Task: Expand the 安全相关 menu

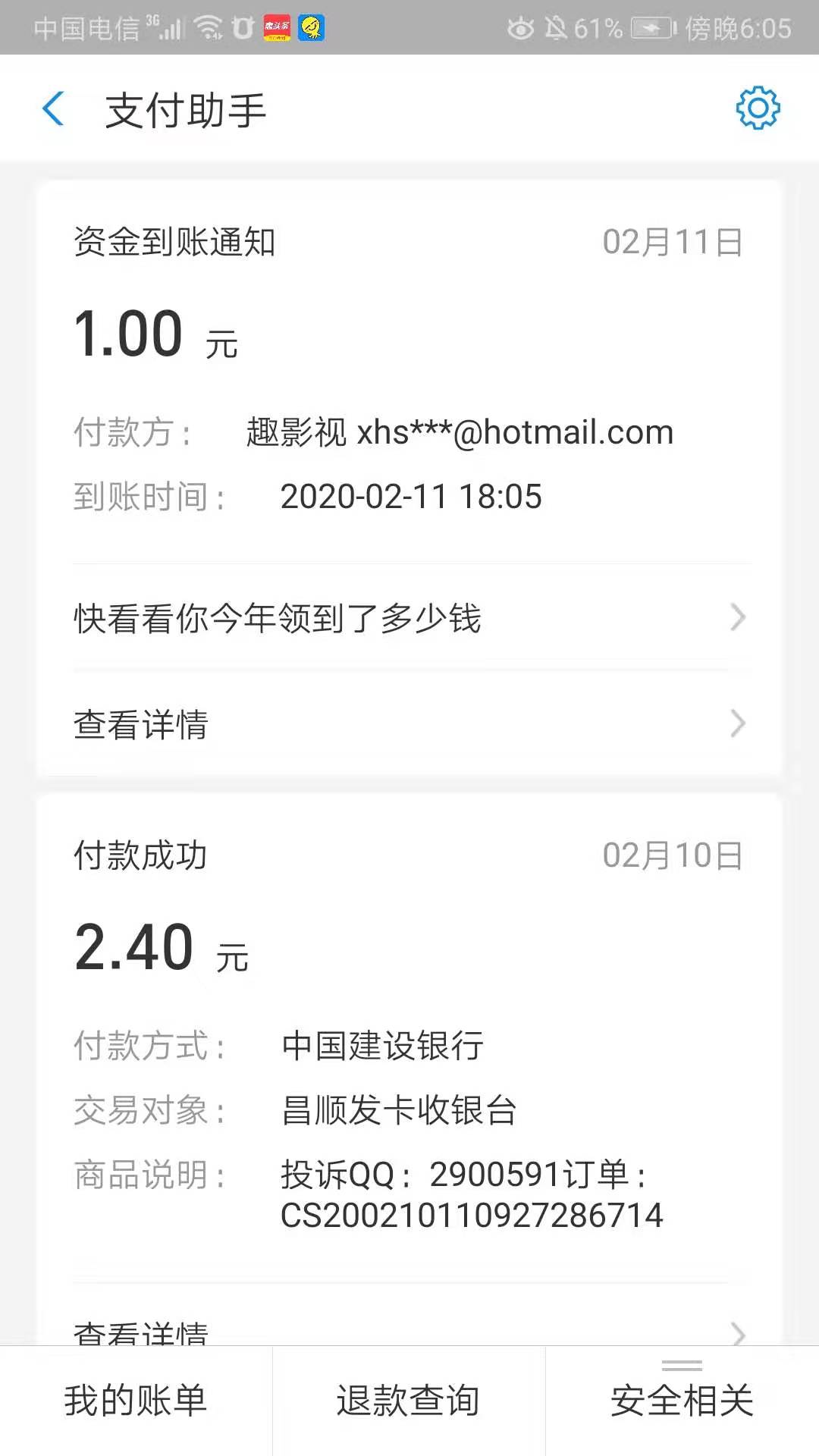Action: [682, 1401]
